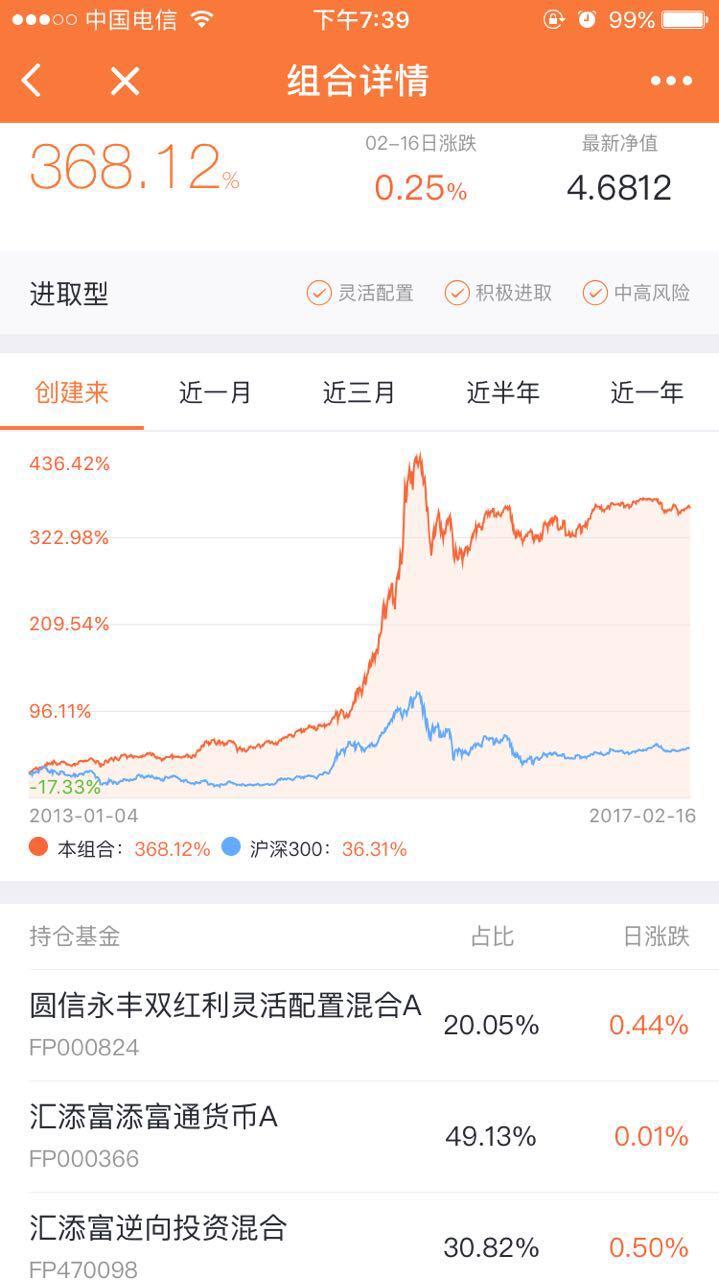
Task: Select the 创建来 time range tab
Action: click(71, 393)
